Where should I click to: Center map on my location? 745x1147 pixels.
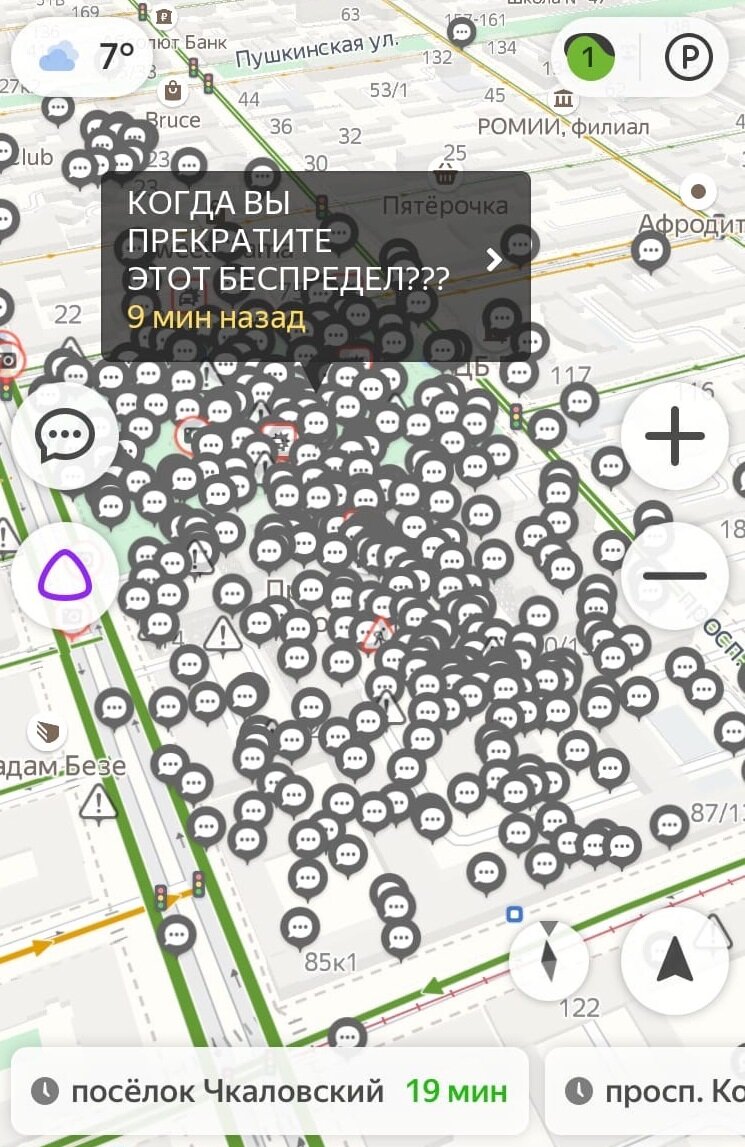674,960
